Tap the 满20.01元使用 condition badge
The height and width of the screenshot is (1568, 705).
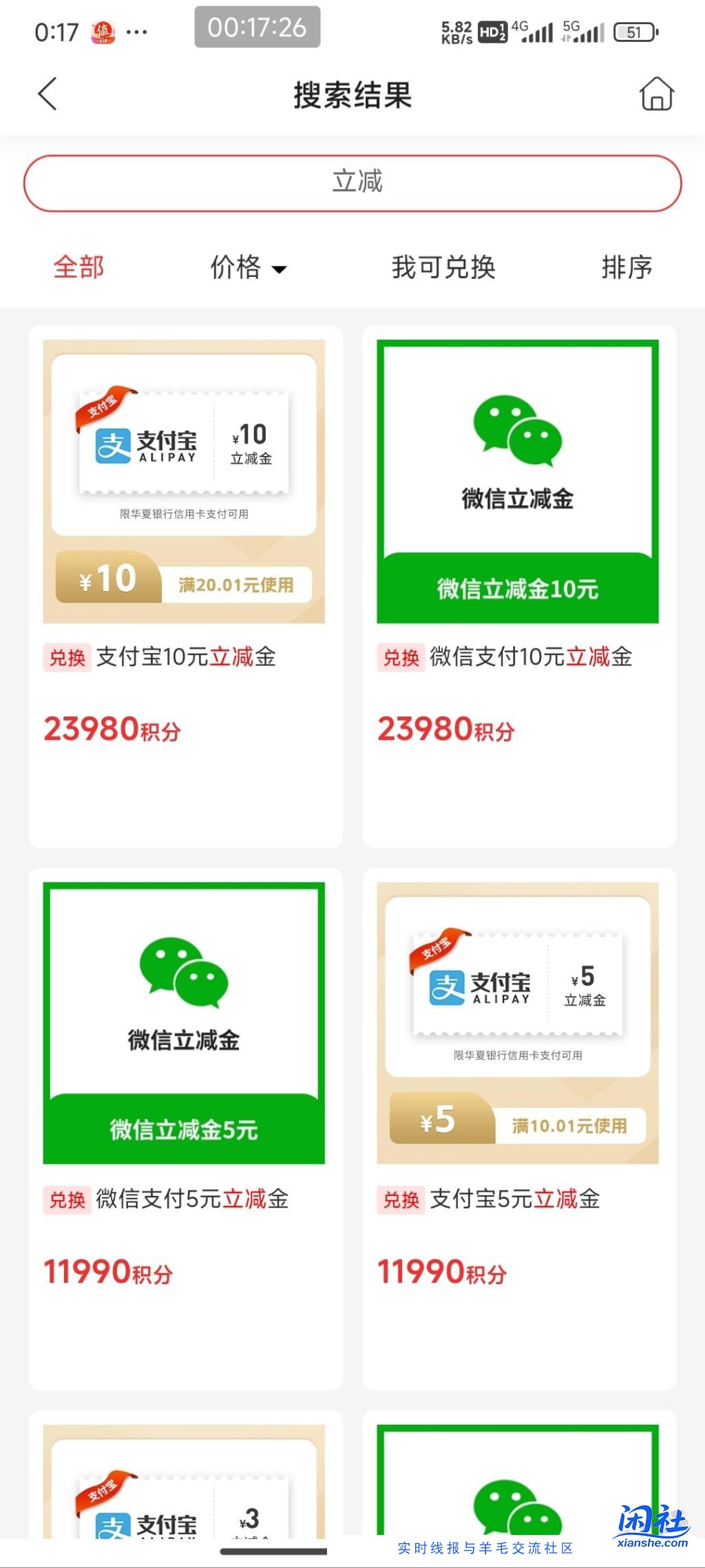coord(235,584)
